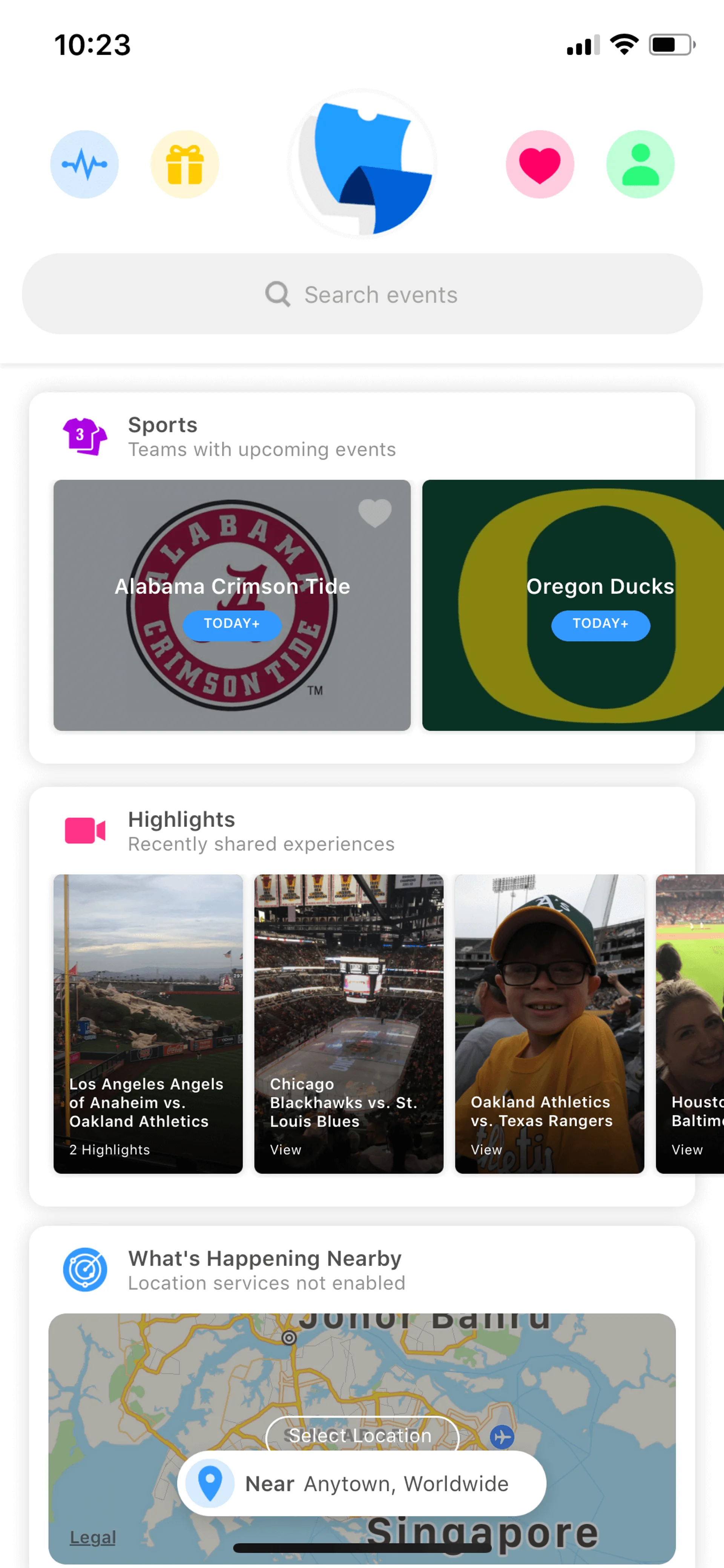Open the Near Anytown, Worldwide location picker

point(362,1484)
